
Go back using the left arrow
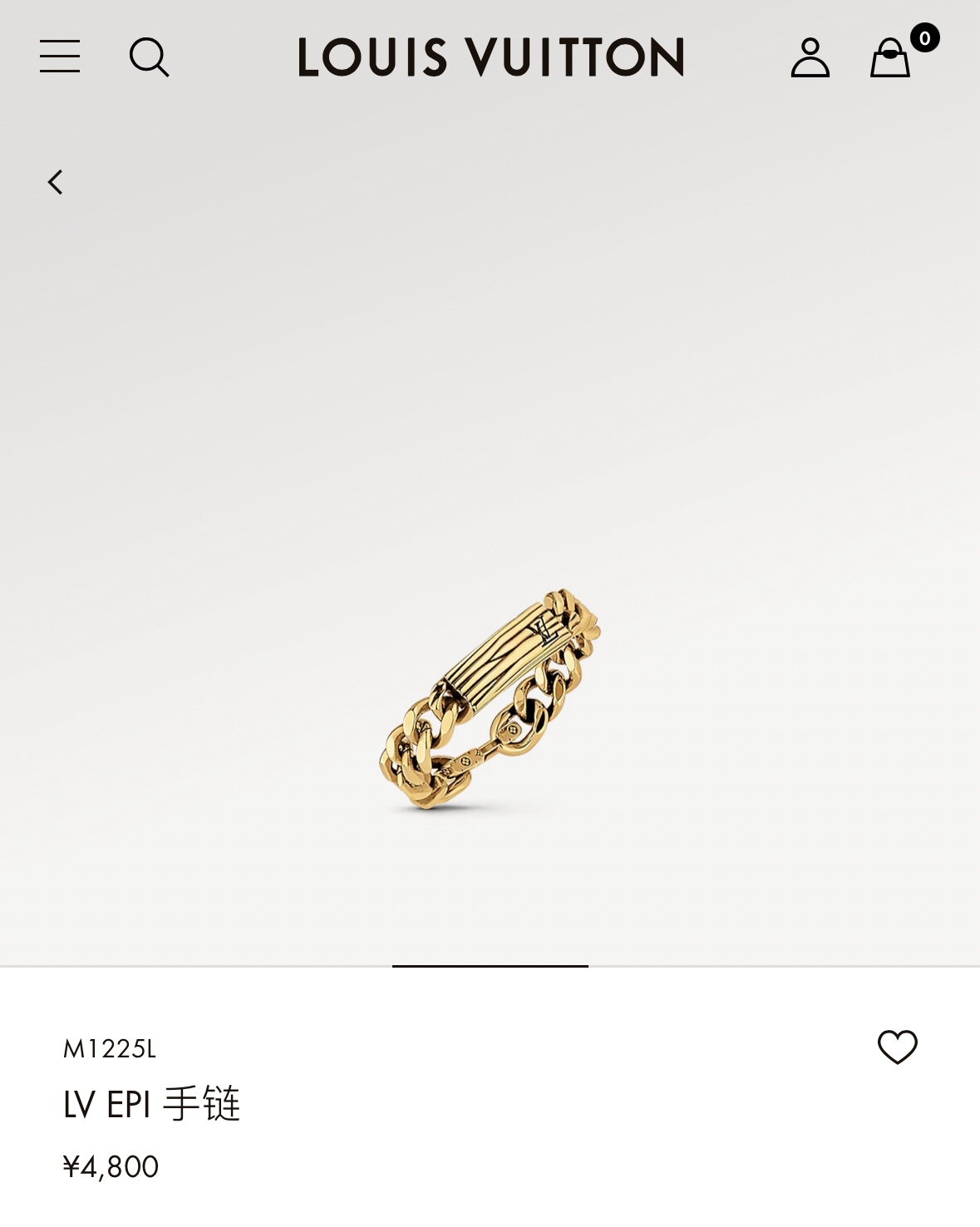tap(56, 182)
